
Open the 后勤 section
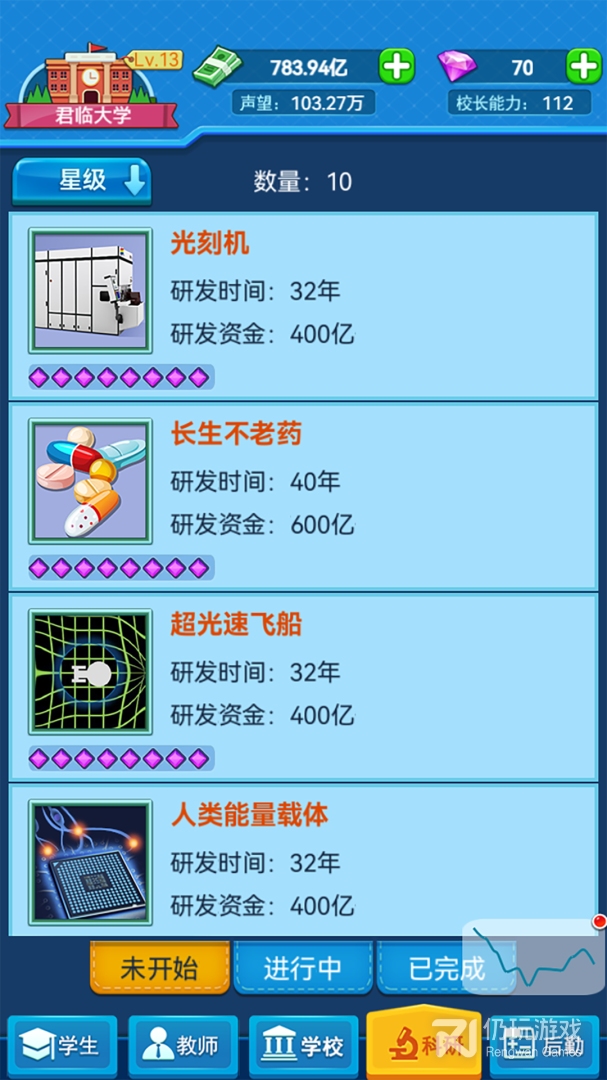click(x=544, y=1046)
